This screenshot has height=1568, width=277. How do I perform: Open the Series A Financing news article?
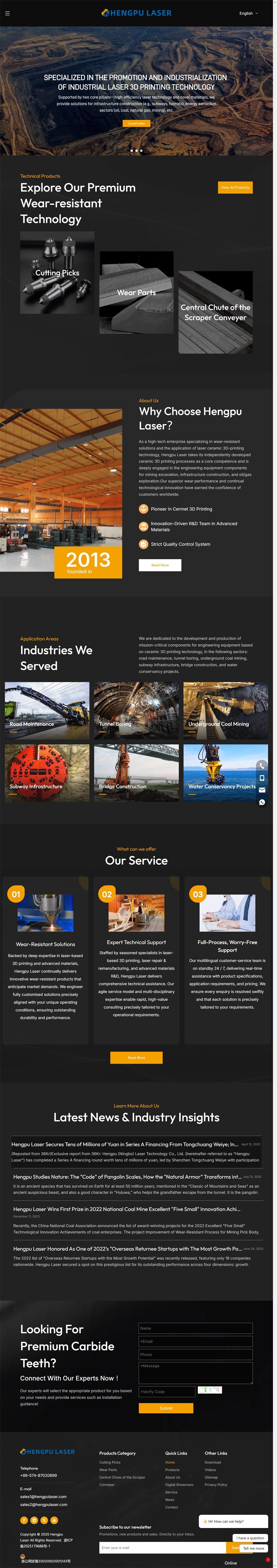point(125,1144)
